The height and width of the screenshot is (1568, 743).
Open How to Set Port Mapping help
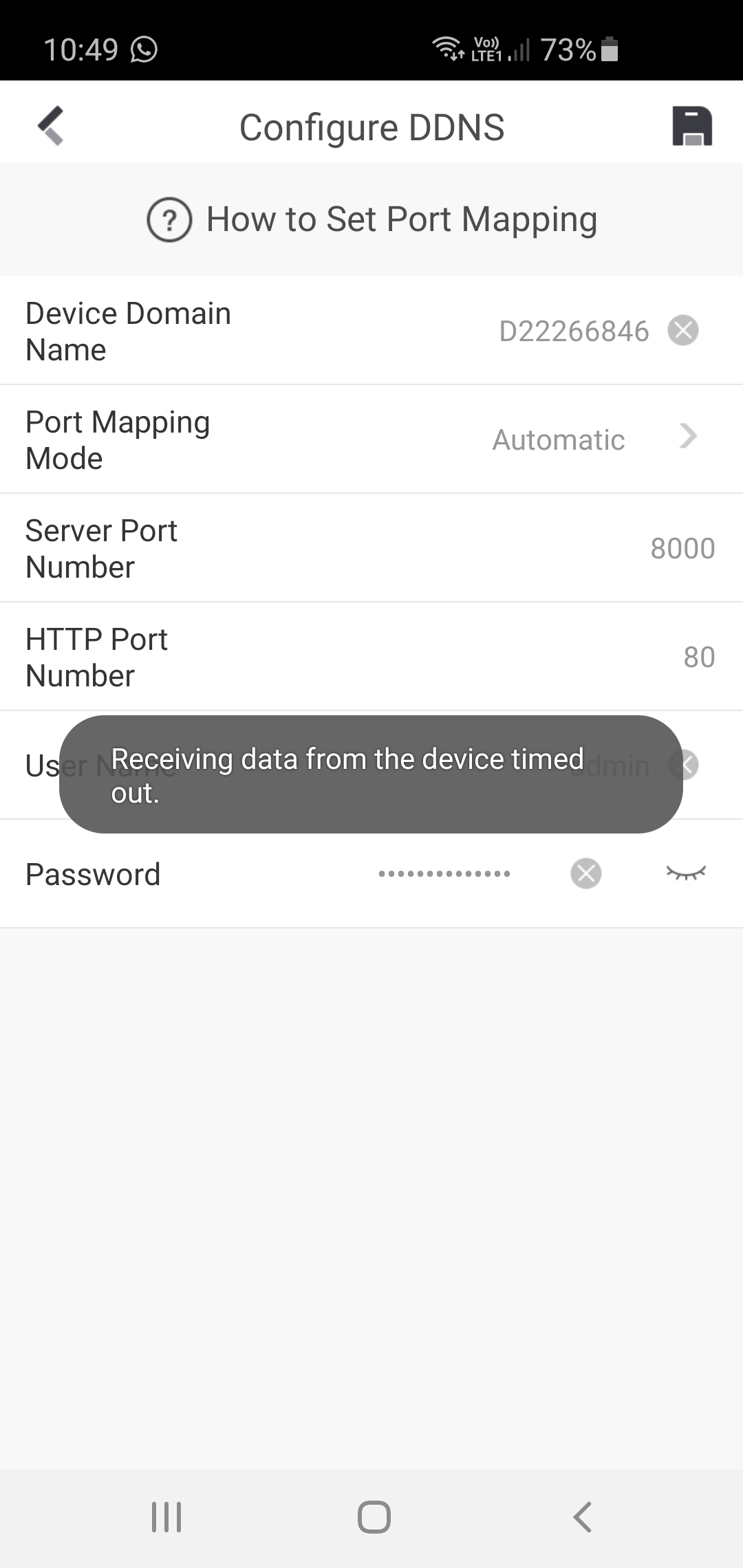point(371,220)
